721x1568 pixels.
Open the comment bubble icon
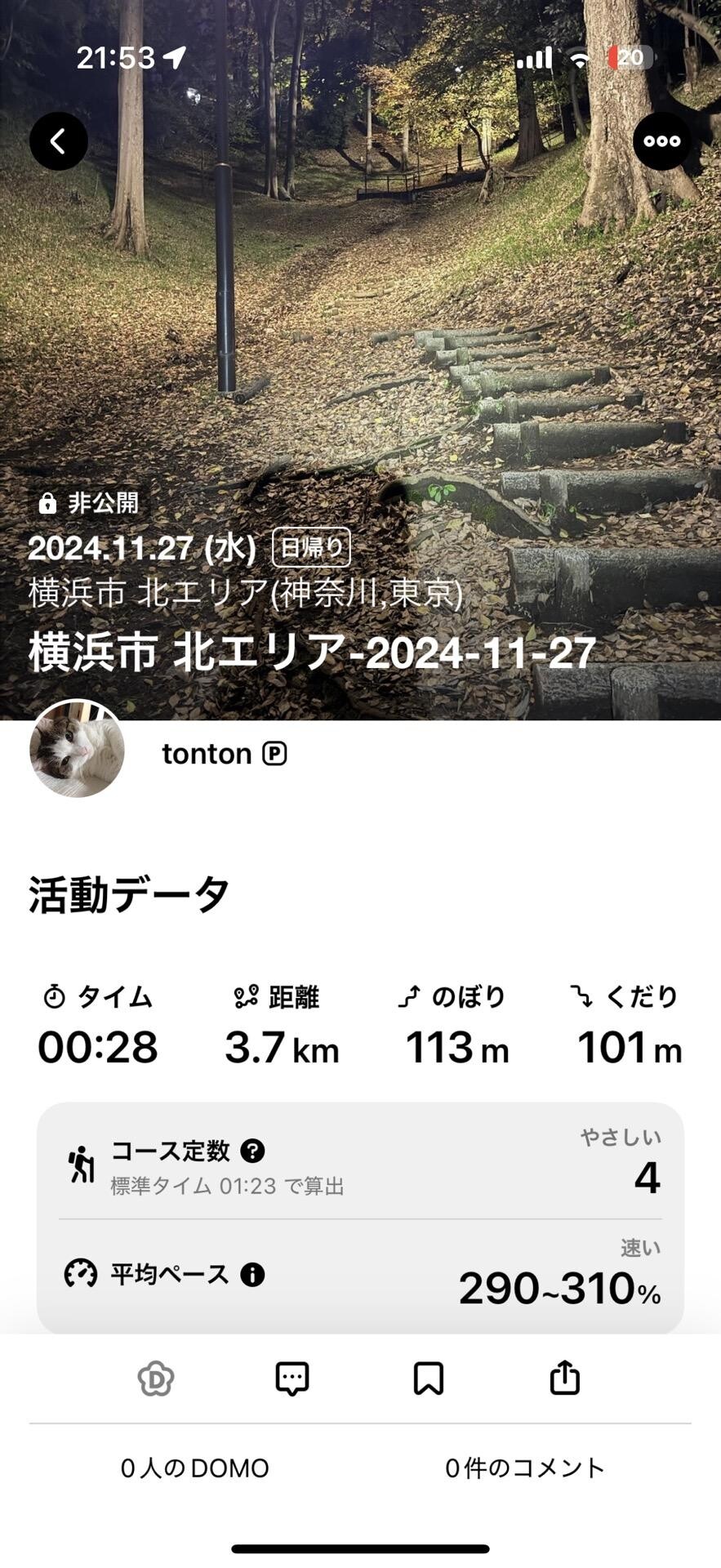pos(292,1379)
